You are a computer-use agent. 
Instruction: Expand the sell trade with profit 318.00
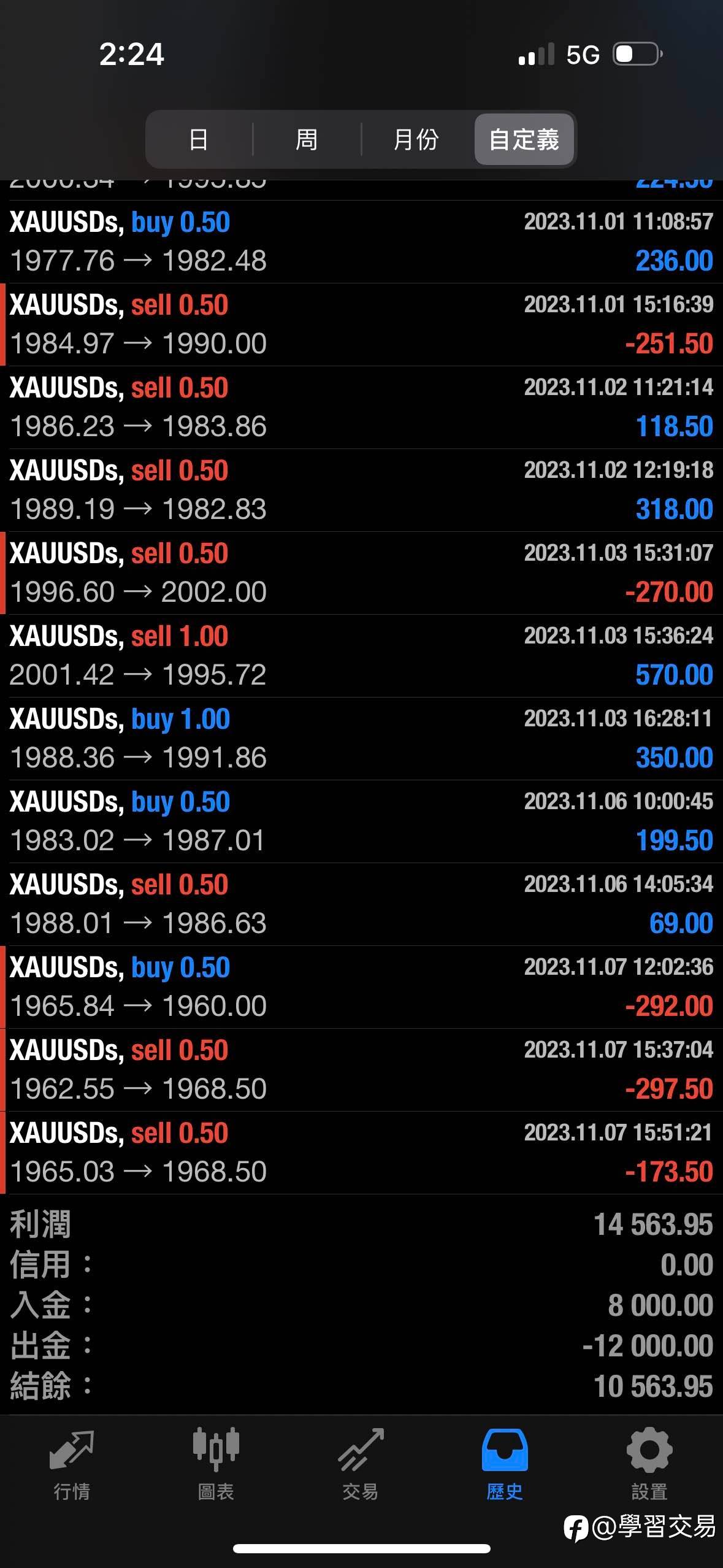click(x=361, y=490)
